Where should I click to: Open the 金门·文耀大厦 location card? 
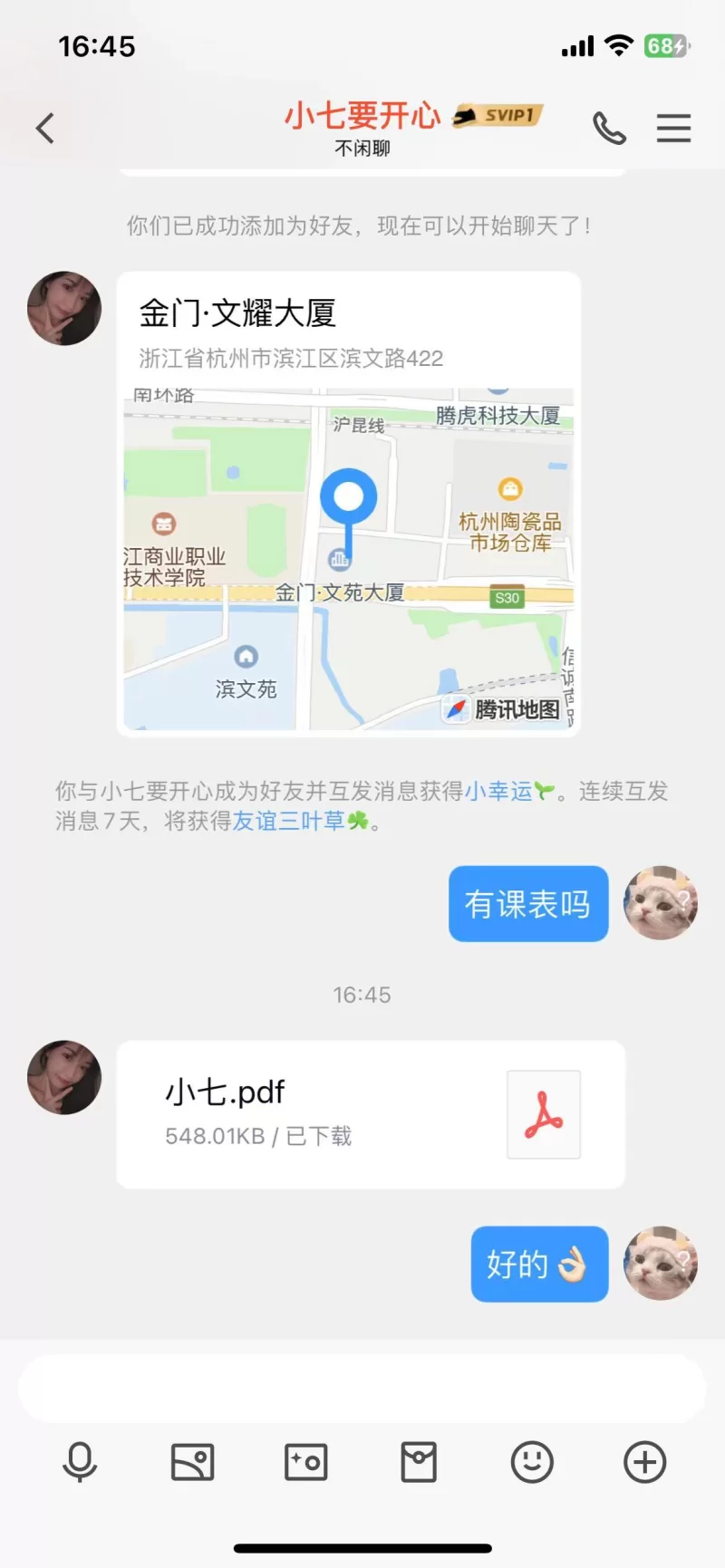[x=349, y=504]
